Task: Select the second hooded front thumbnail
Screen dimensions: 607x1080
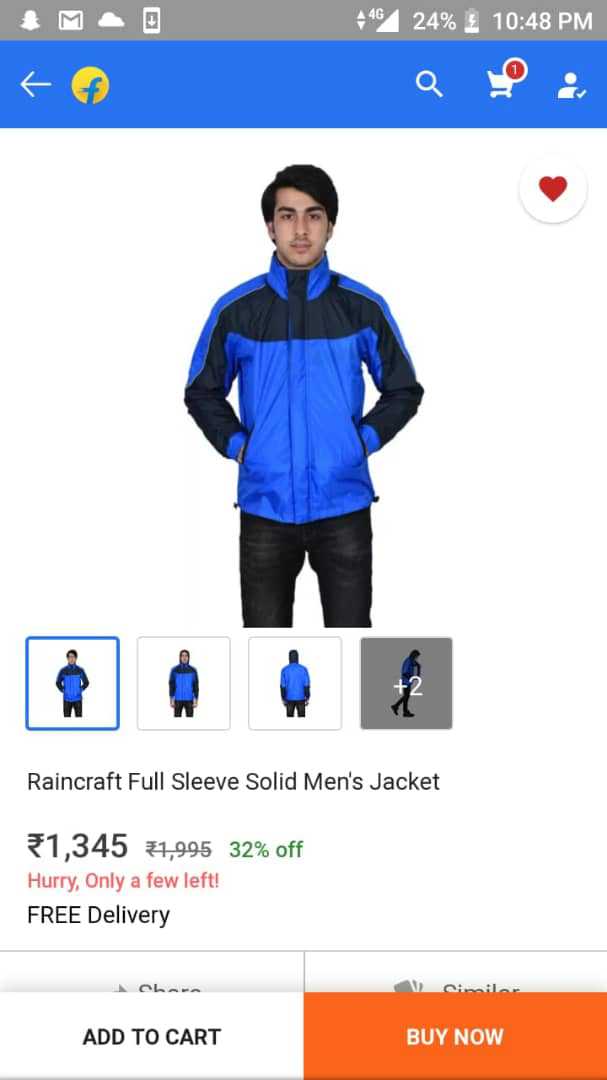Action: 184,684
